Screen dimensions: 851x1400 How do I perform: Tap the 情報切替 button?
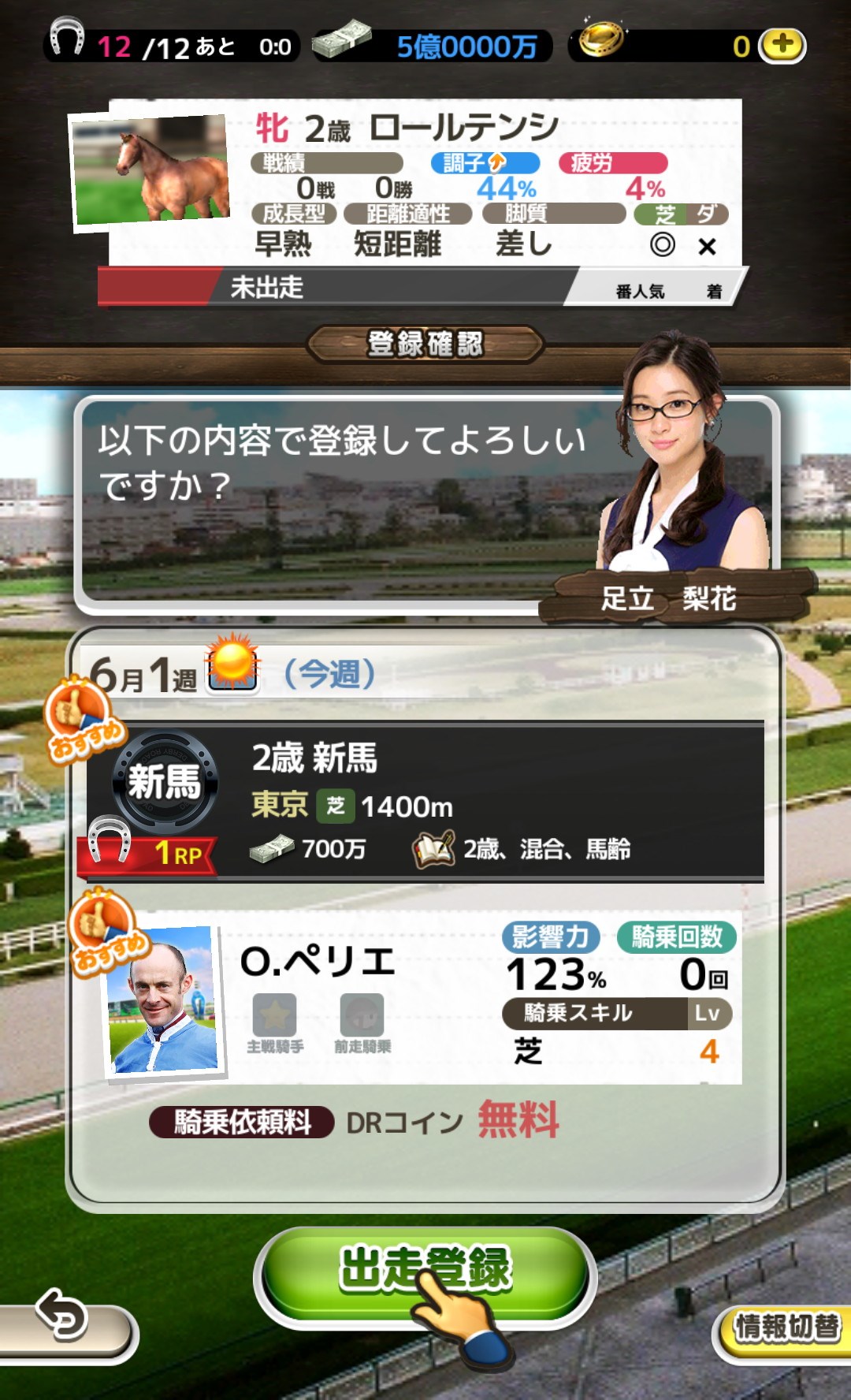785,1329
